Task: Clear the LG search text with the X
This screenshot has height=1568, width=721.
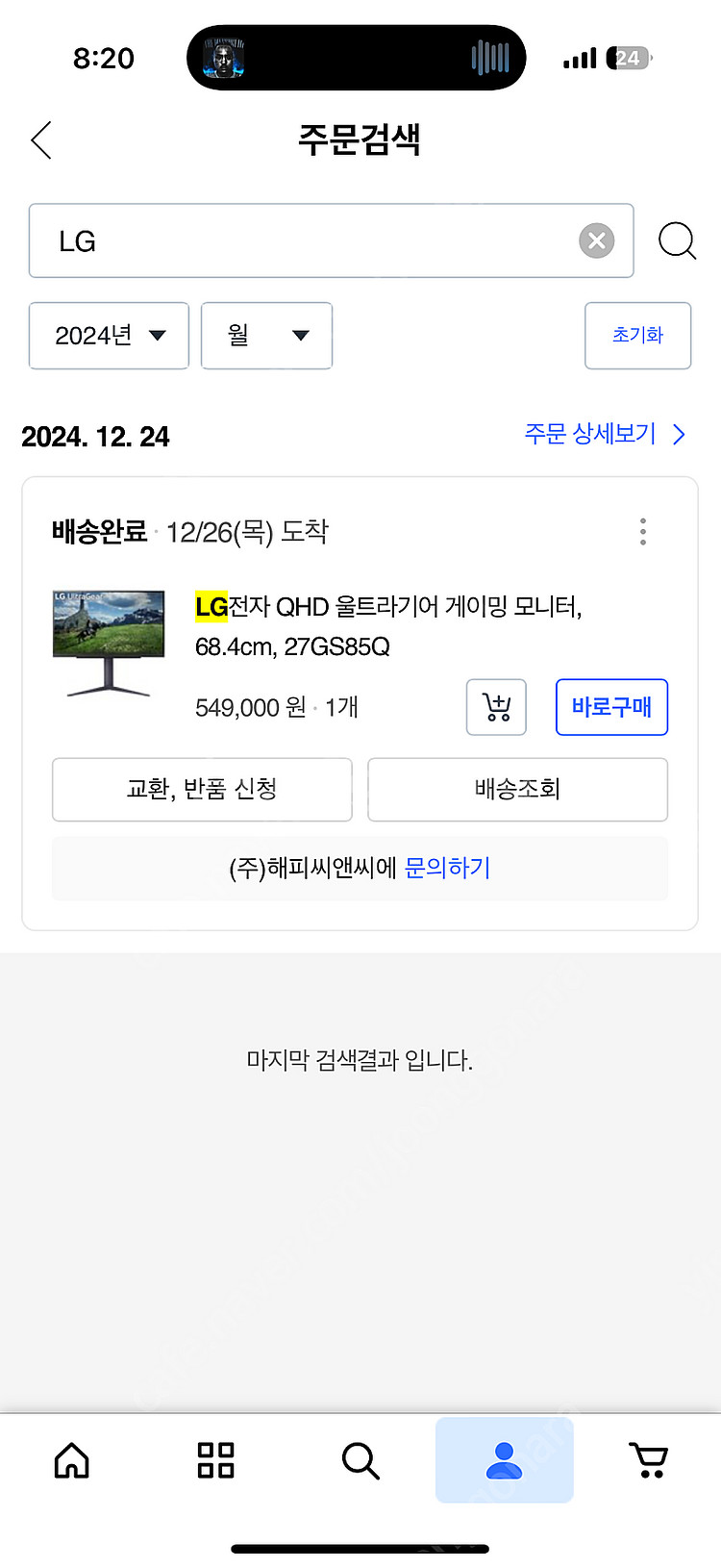Action: 596,240
